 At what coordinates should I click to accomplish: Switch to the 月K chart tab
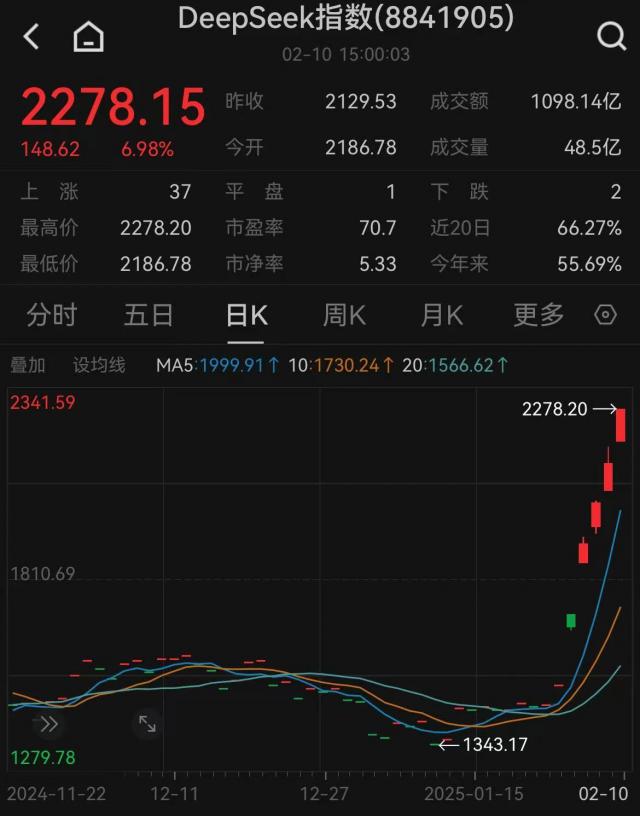pos(441,315)
